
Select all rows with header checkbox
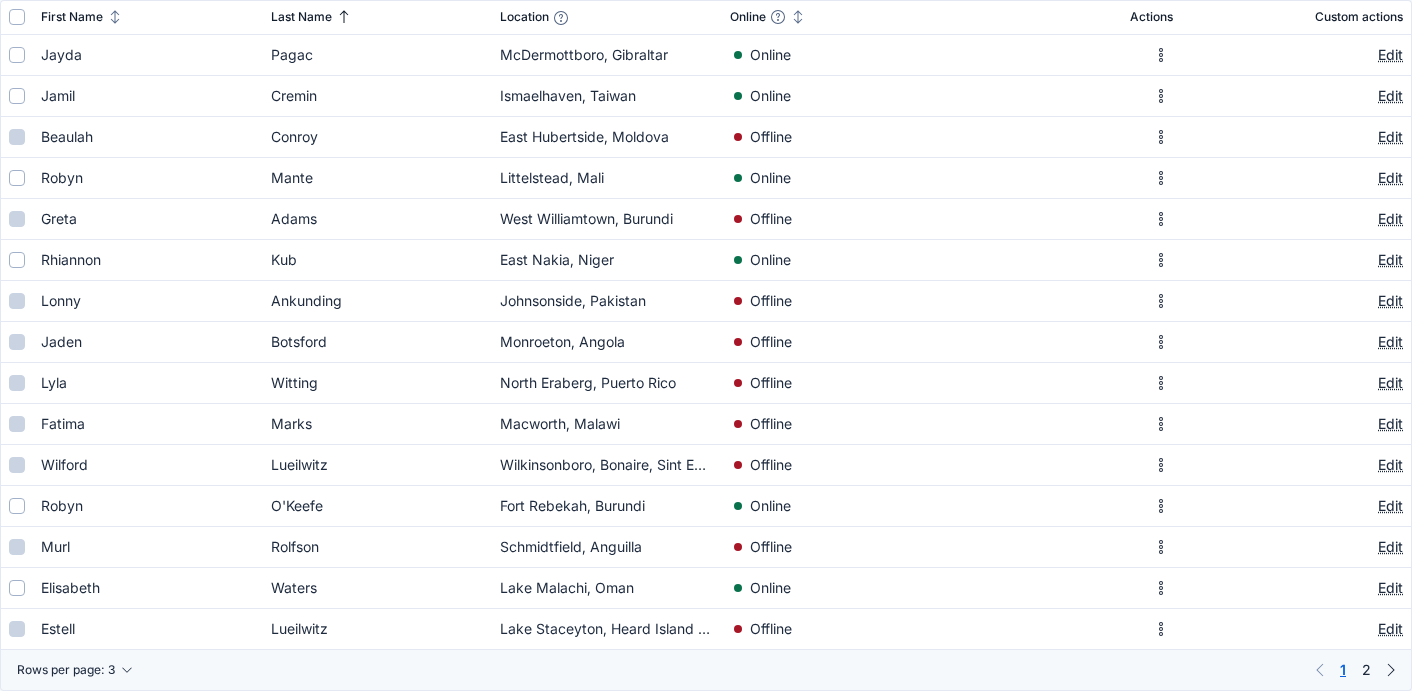[x=17, y=17]
